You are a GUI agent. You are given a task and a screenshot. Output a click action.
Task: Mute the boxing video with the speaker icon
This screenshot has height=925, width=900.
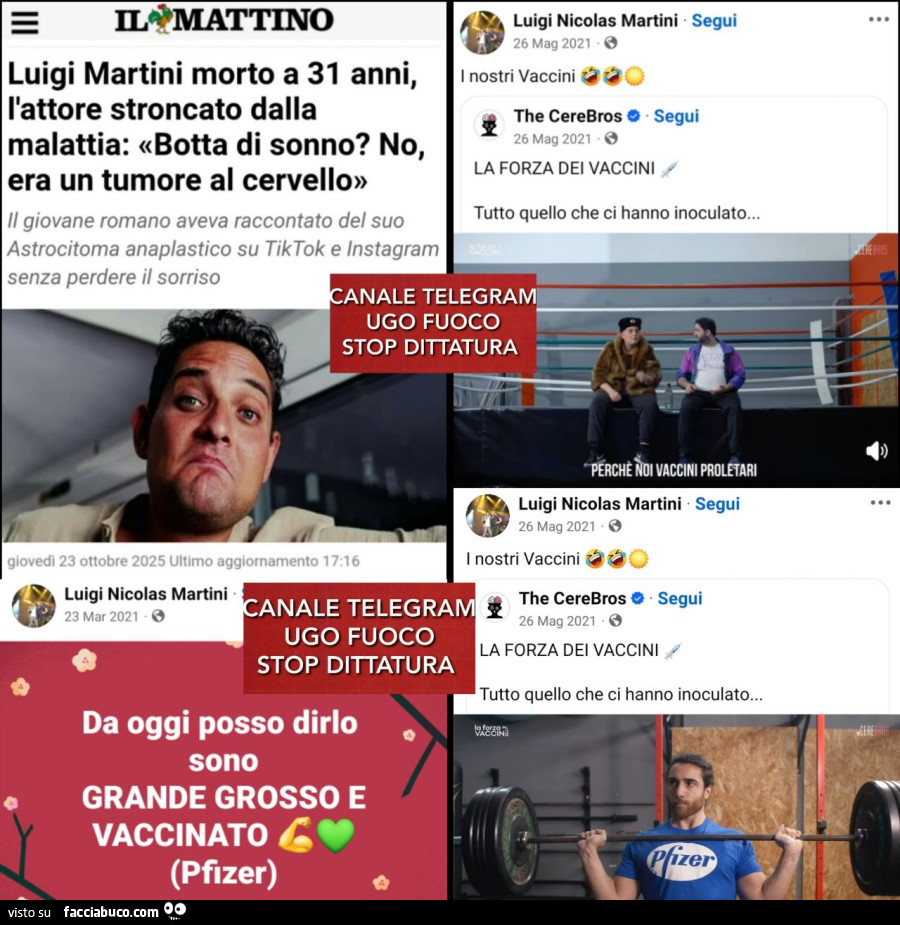pyautogui.click(x=876, y=451)
